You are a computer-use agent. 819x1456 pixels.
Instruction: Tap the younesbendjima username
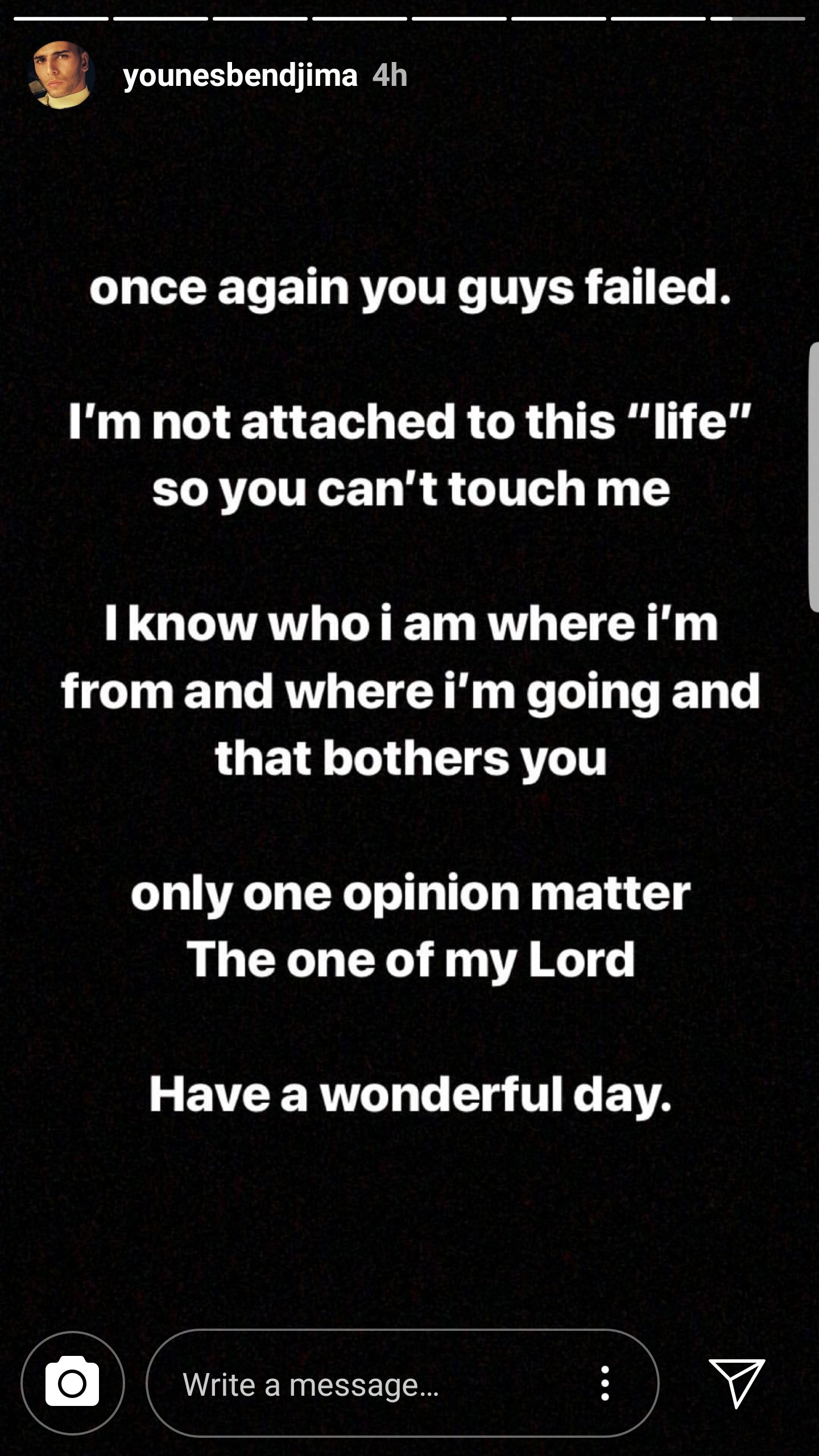pyautogui.click(x=240, y=75)
